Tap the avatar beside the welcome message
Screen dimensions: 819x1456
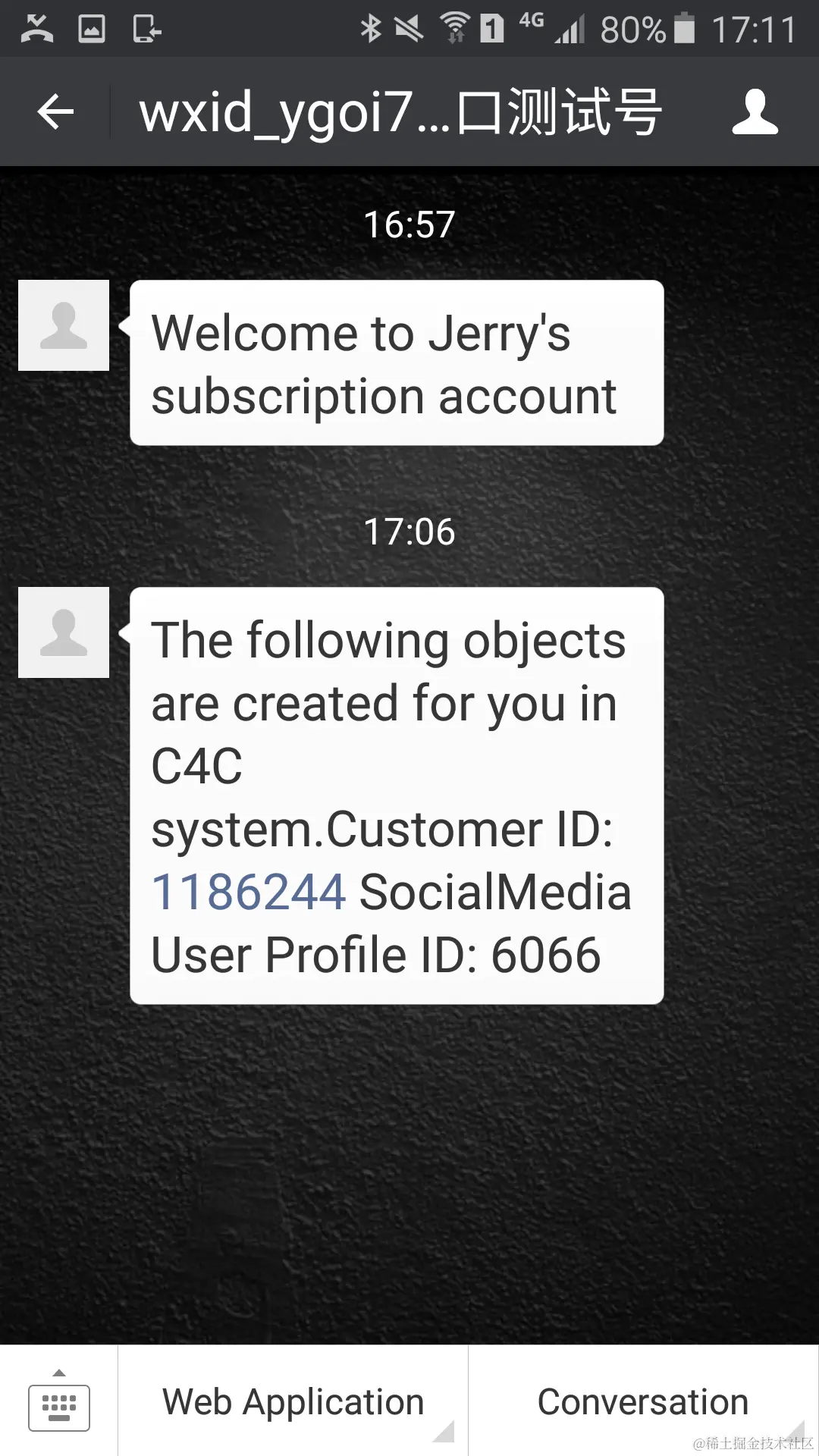[64, 325]
